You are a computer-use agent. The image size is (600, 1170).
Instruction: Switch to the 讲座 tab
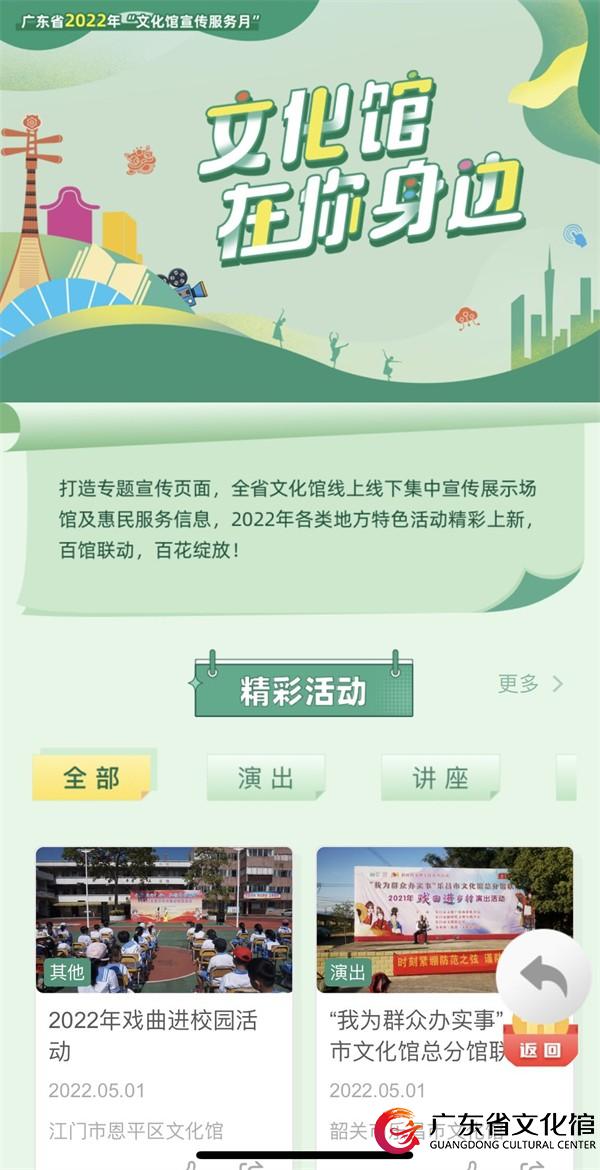(440, 778)
